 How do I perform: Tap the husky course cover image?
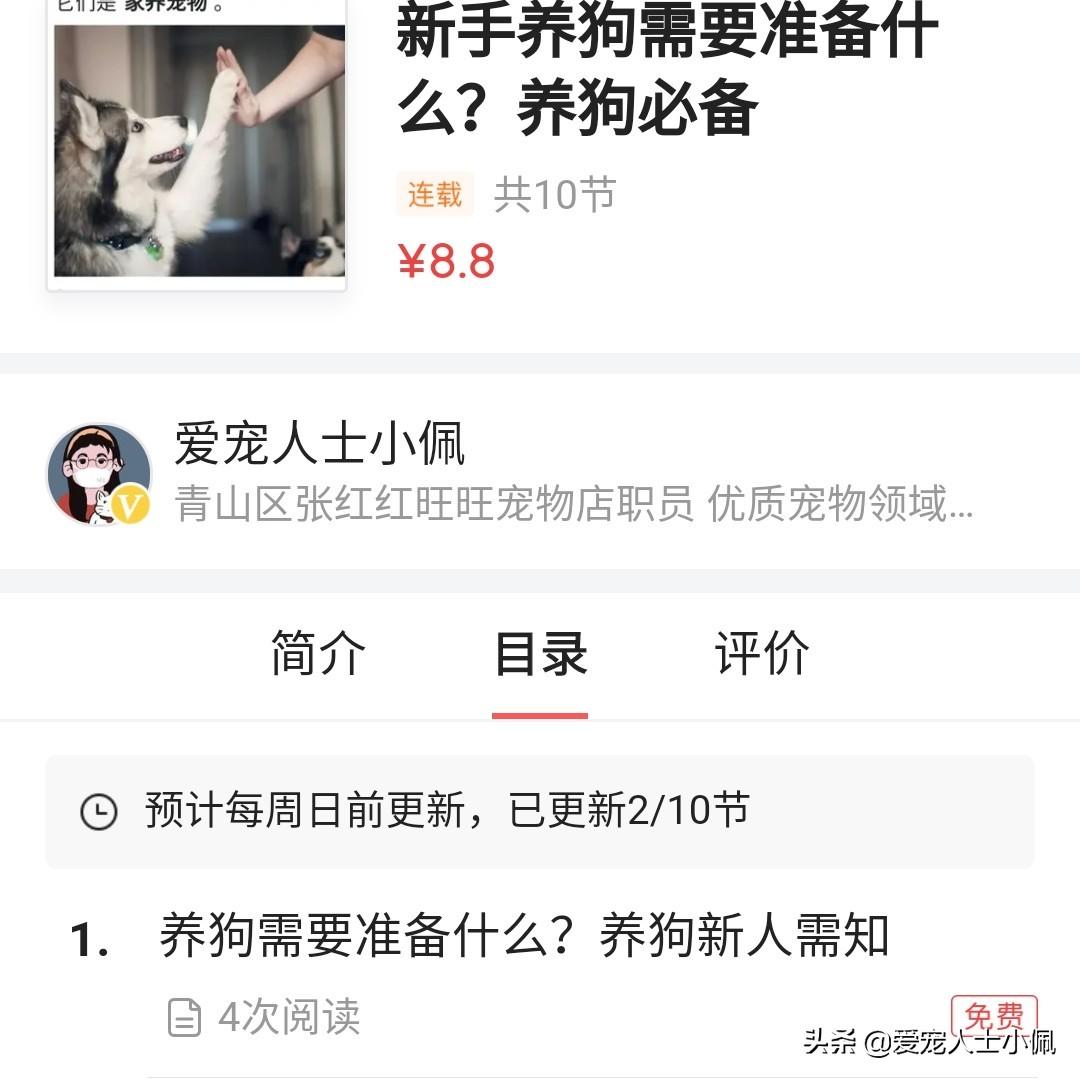tap(198, 150)
